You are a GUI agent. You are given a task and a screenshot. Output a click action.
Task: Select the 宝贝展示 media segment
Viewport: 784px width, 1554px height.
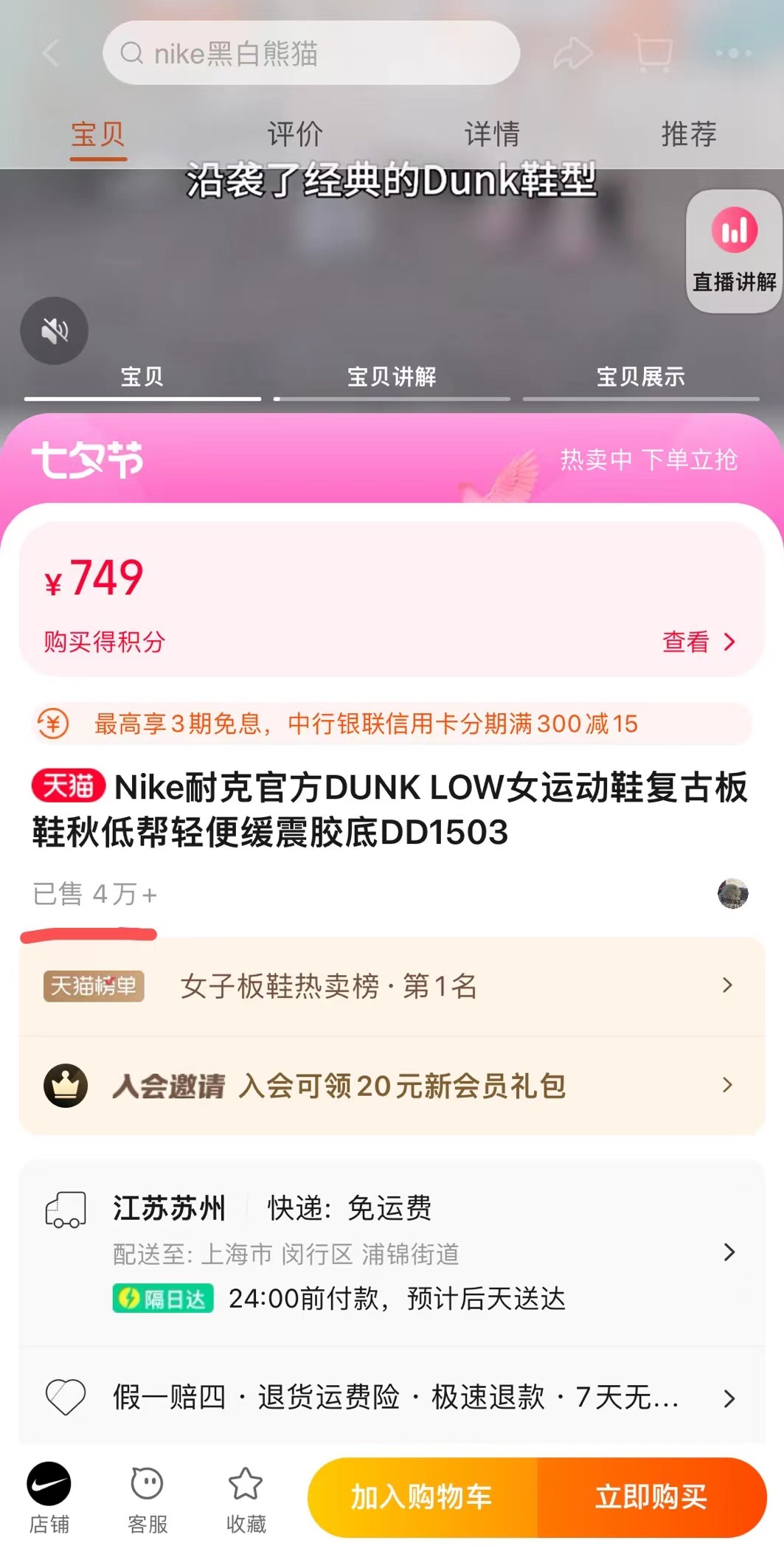pyautogui.click(x=640, y=377)
